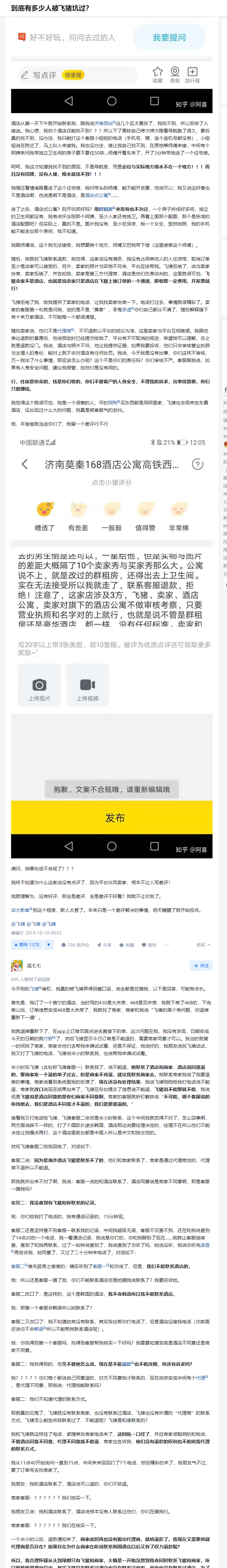Collapse the answer with 收起
Image resolution: width=227 pixels, height=1568 pixels.
[203, 945]
